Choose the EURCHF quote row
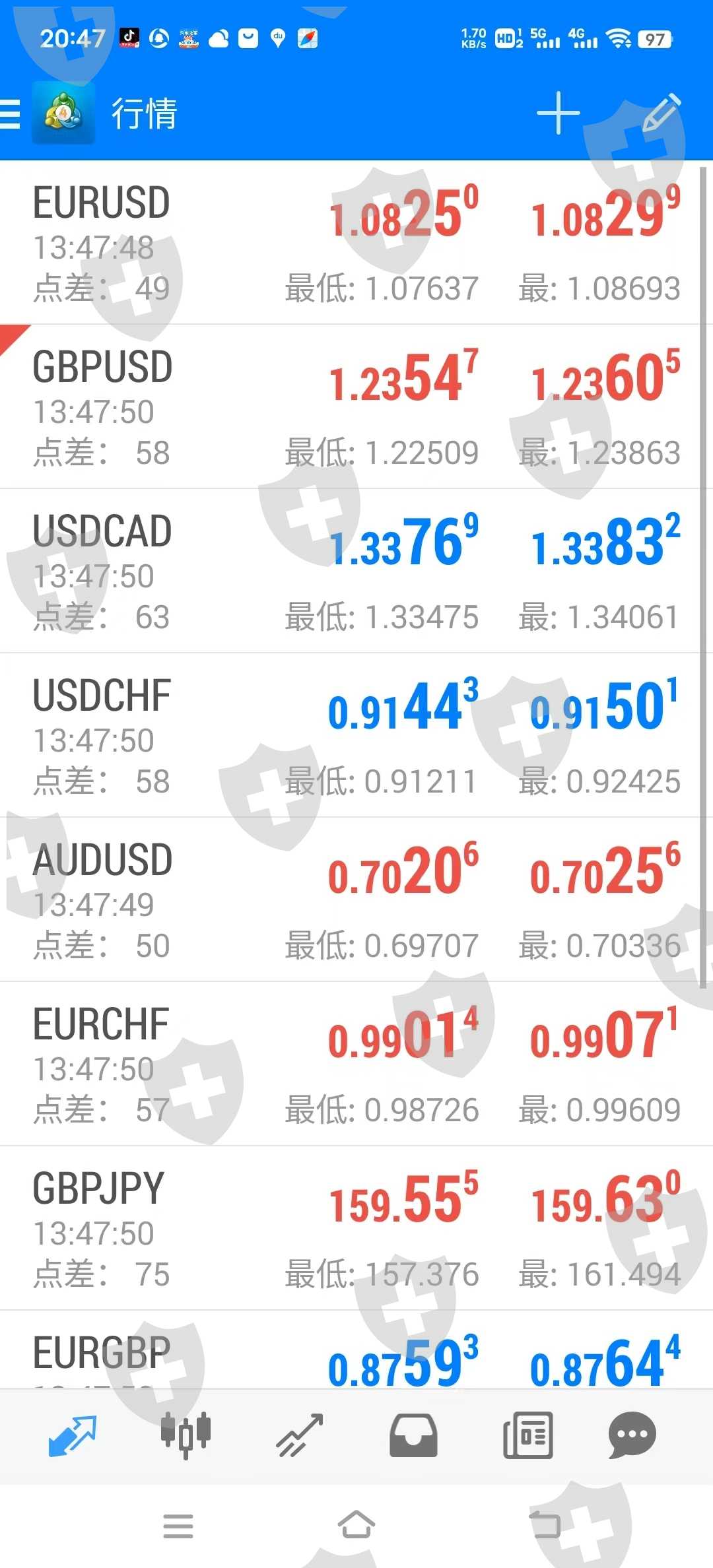713x1568 pixels. point(356,1064)
